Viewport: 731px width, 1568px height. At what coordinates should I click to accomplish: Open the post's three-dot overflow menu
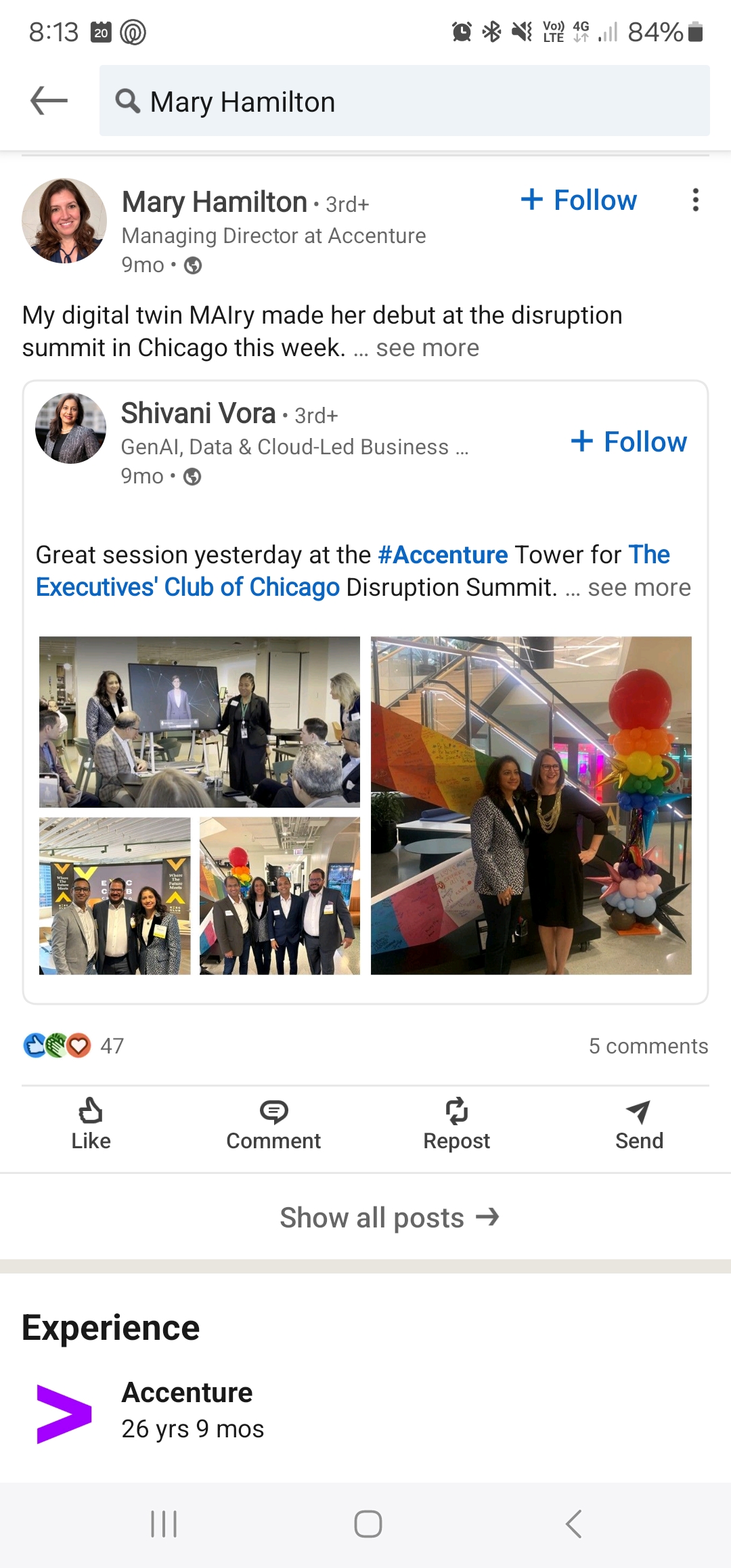pos(695,200)
